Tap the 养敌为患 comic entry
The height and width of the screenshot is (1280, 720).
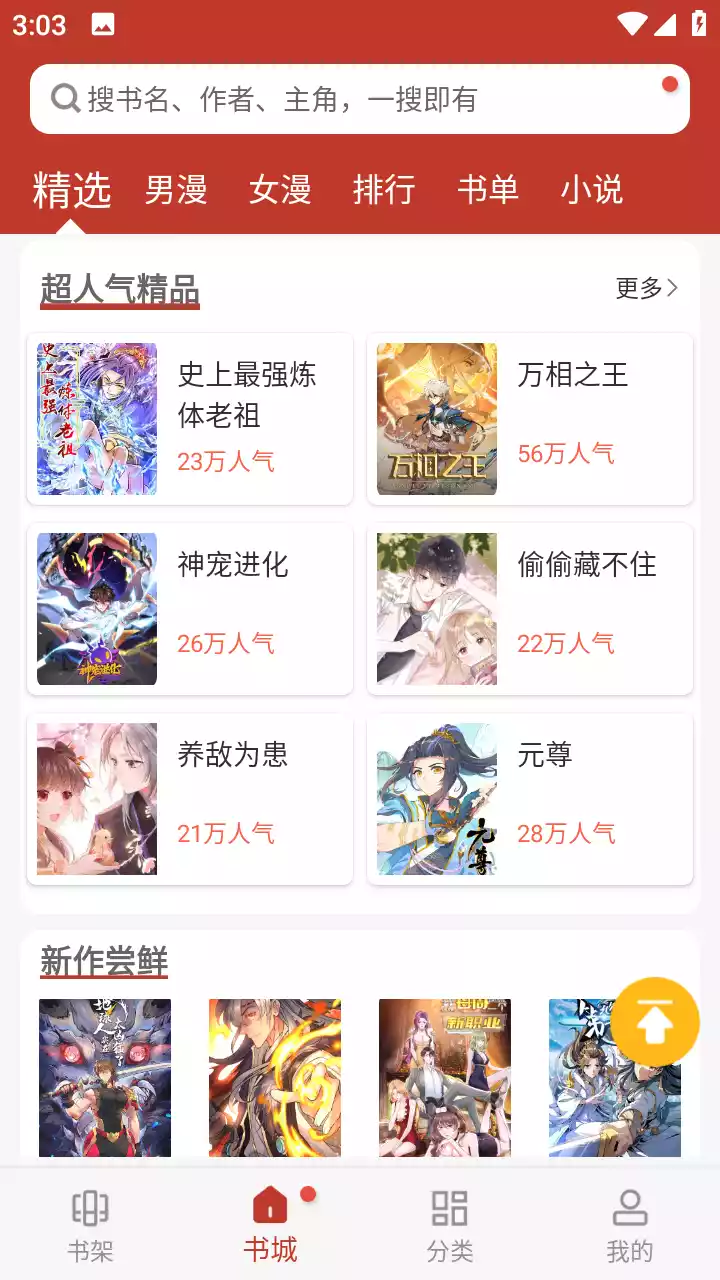coord(190,798)
